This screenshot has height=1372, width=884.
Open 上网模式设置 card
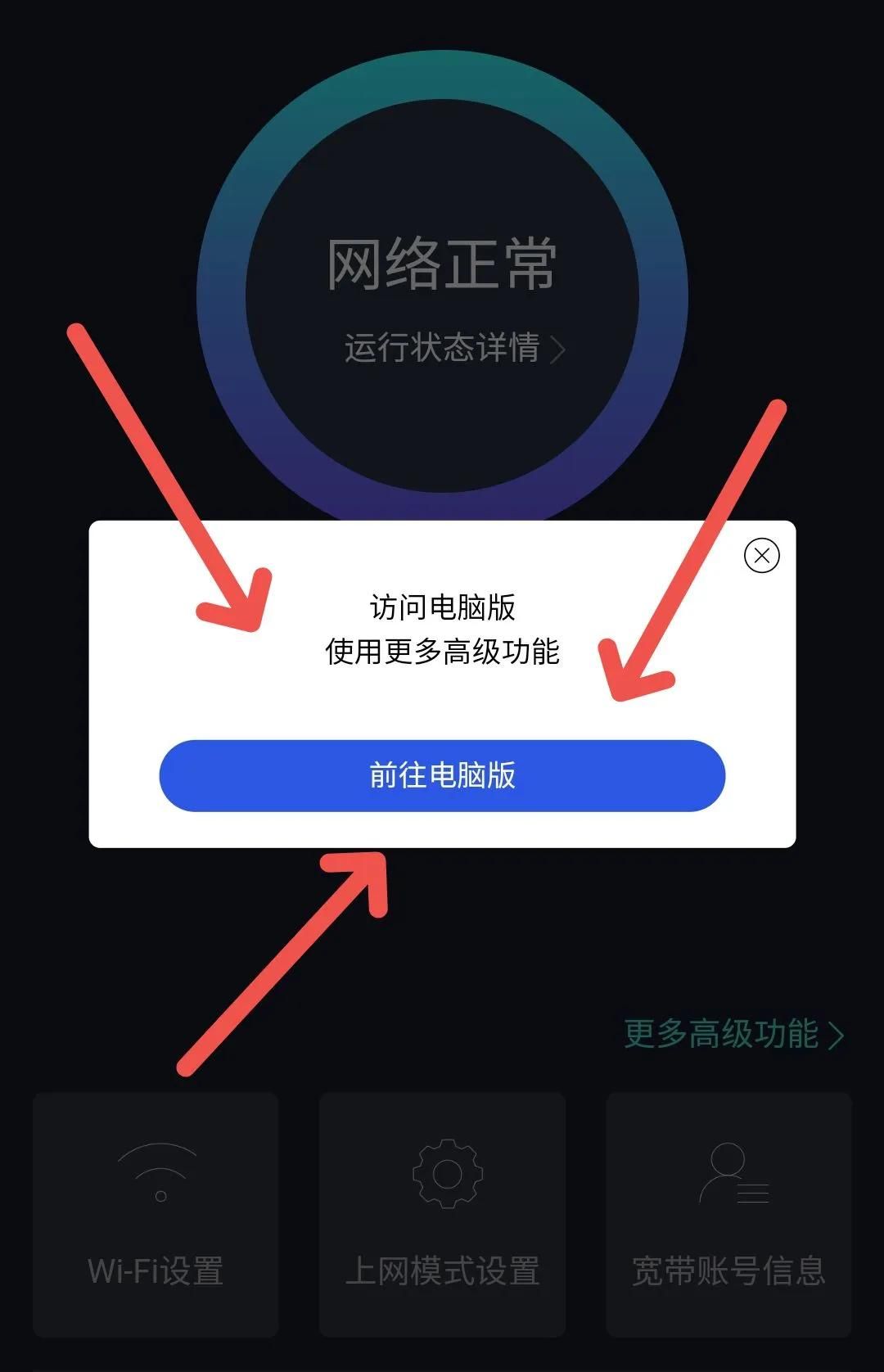click(442, 1213)
